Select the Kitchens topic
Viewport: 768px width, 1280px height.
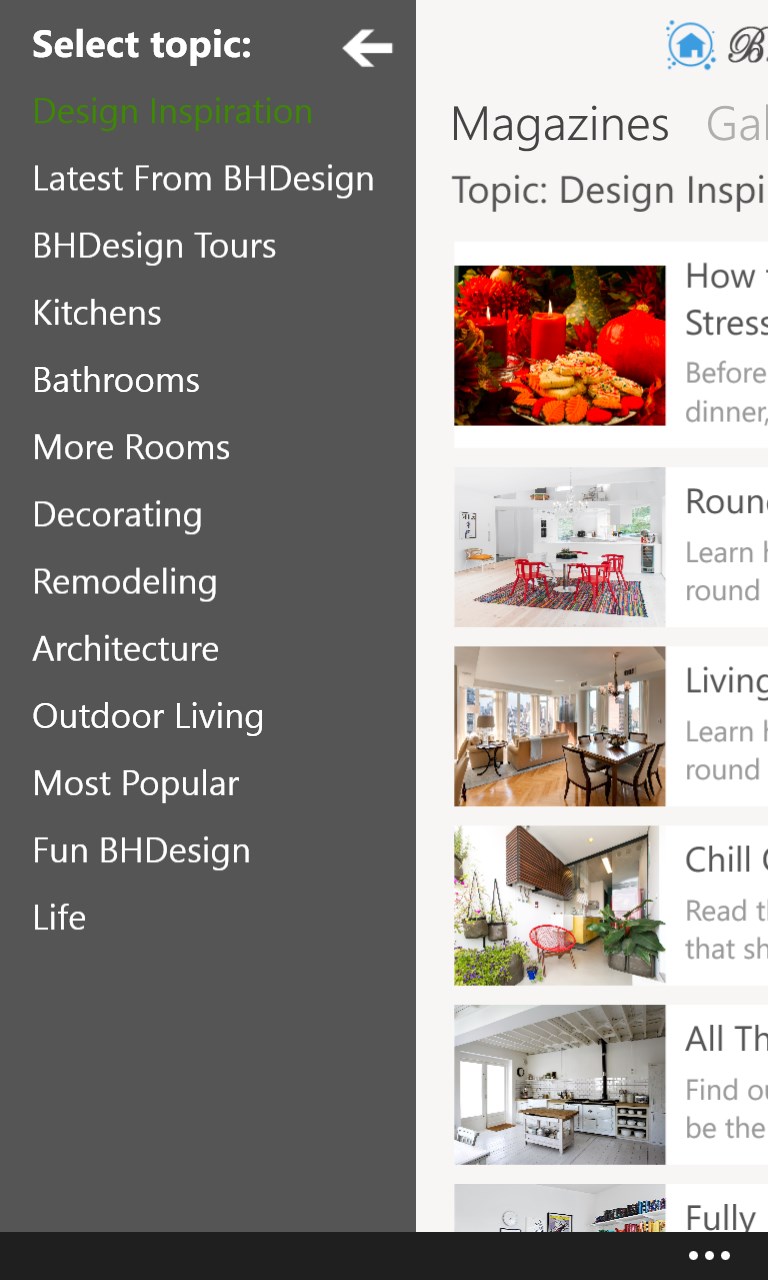[97, 313]
